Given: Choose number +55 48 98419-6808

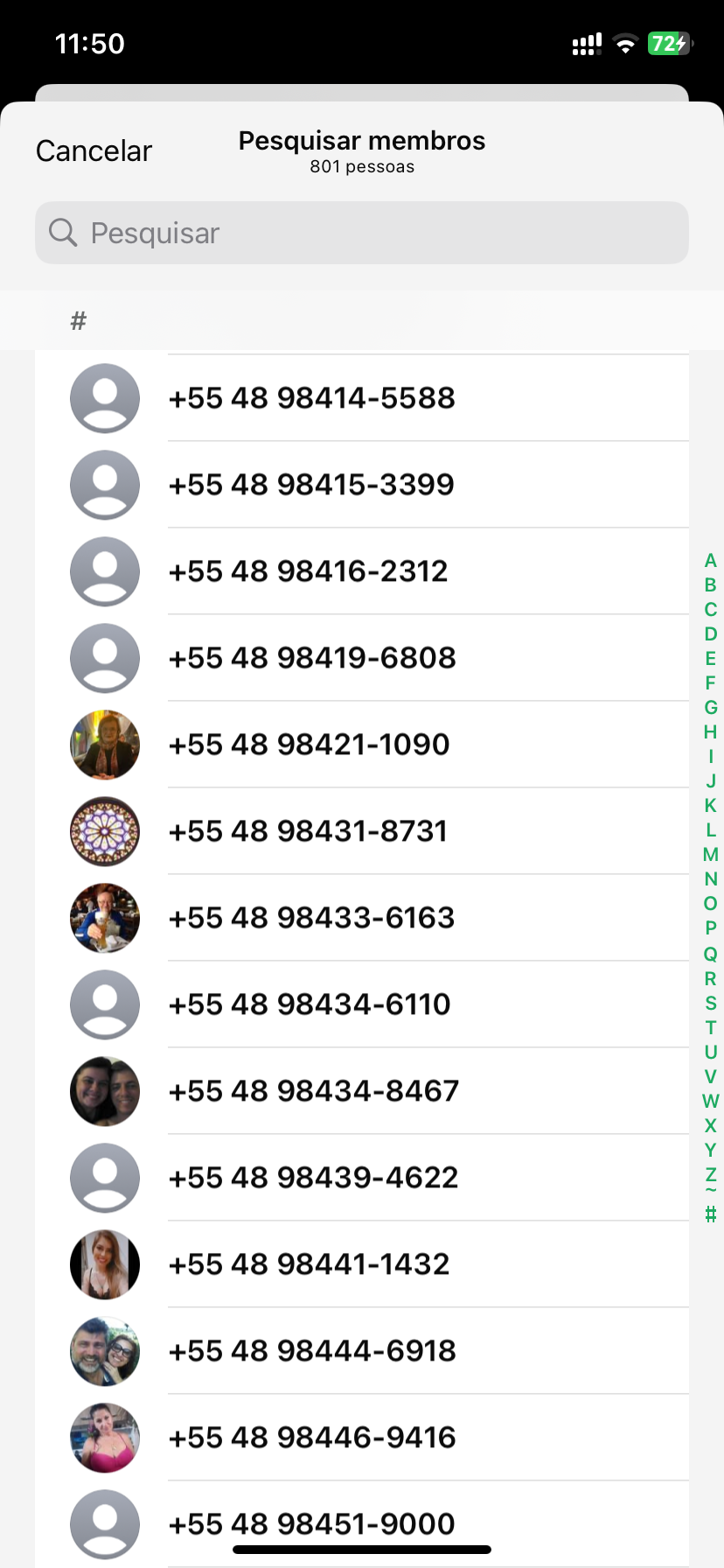Looking at the screenshot, I should tap(311, 658).
